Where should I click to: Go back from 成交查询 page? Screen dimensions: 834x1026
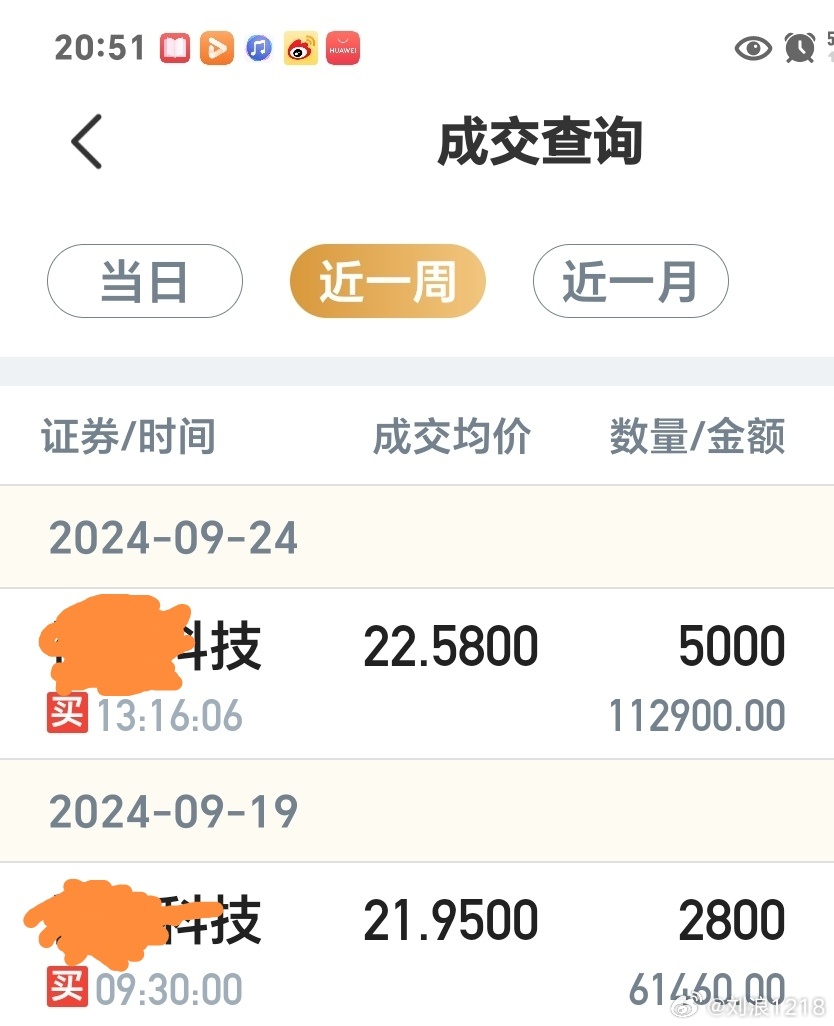(87, 141)
